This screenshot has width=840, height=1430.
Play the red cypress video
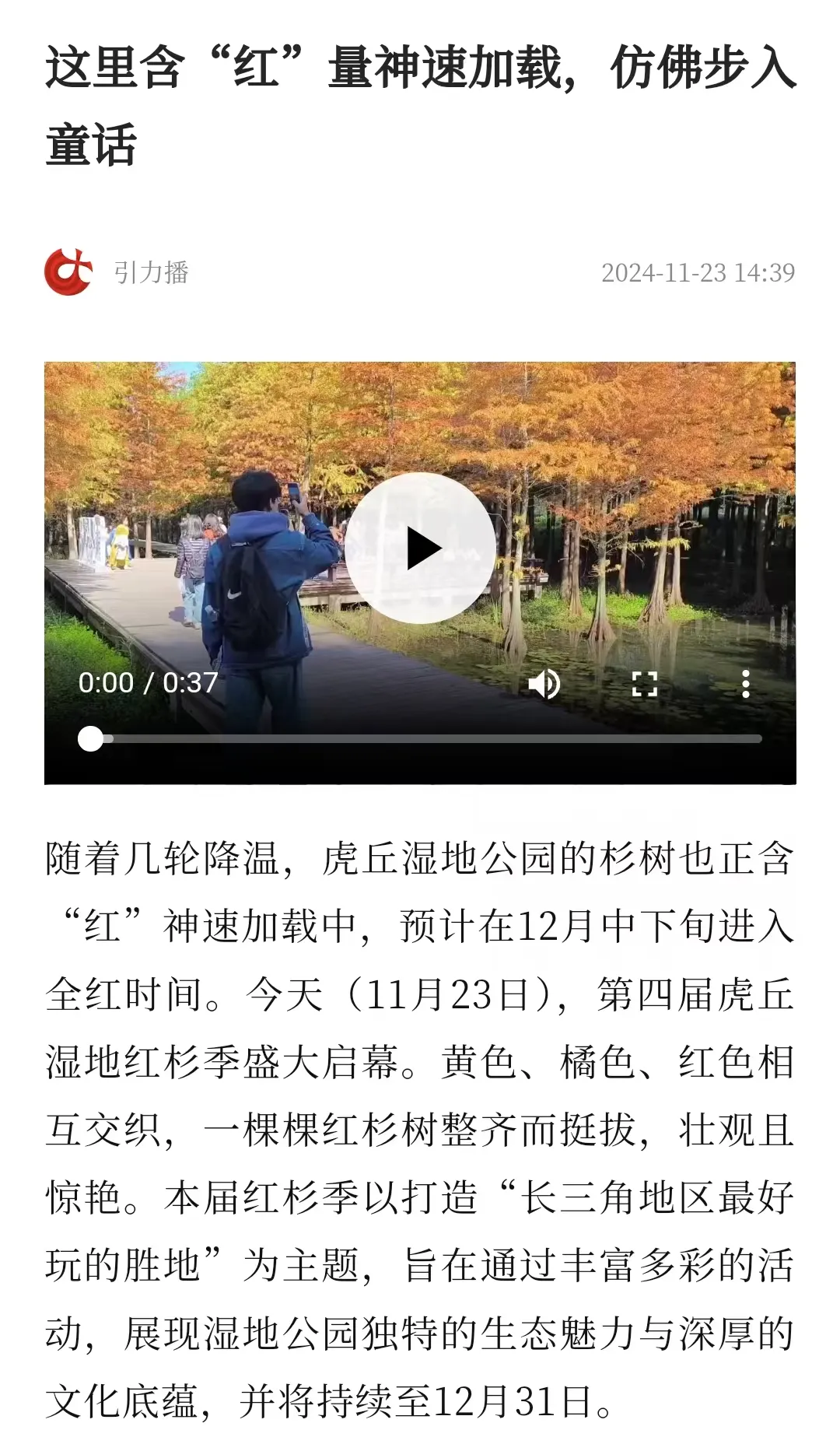(x=420, y=549)
